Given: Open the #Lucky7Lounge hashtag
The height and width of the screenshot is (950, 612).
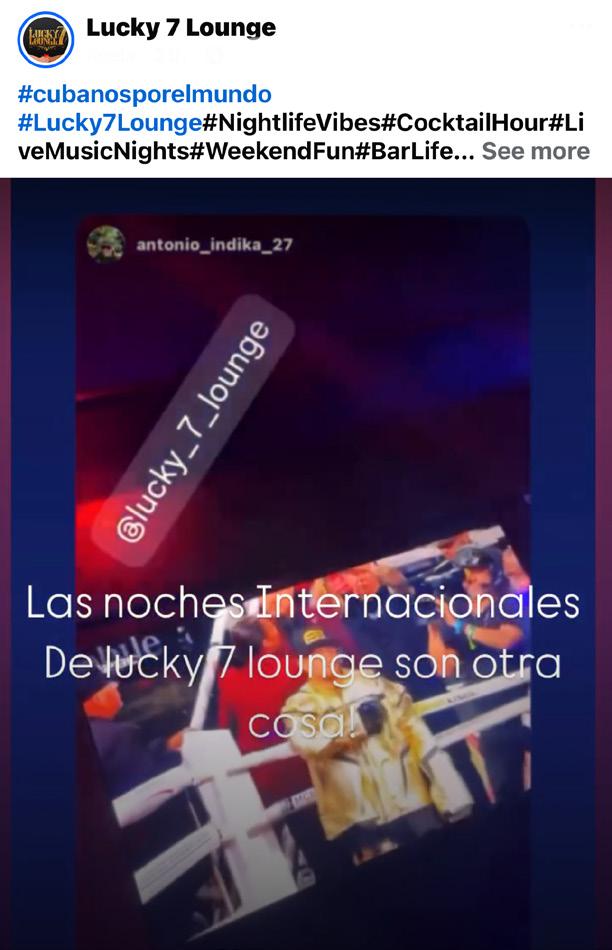Looking at the screenshot, I should point(109,122).
